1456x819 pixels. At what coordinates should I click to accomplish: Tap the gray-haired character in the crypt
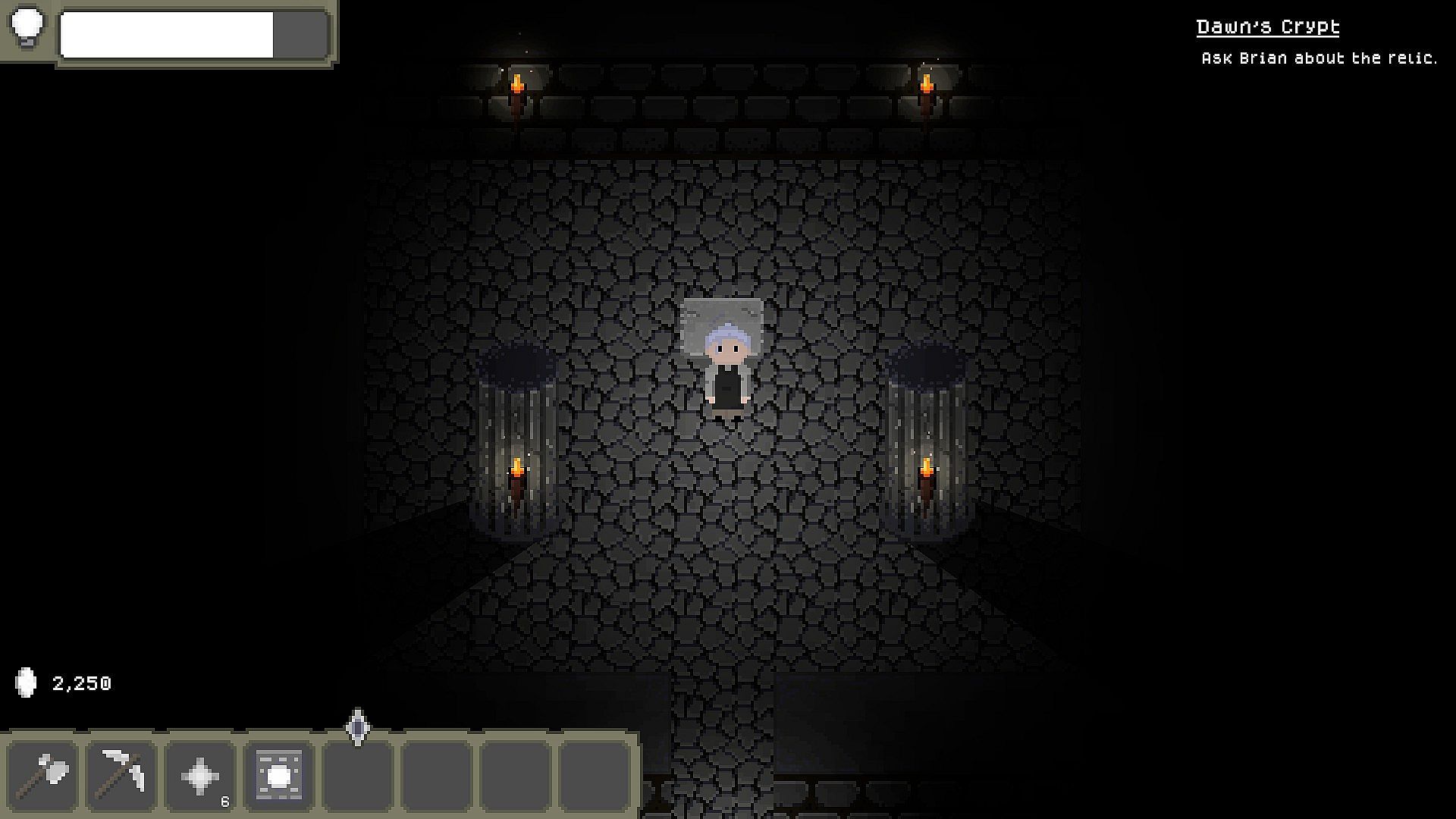click(x=727, y=372)
